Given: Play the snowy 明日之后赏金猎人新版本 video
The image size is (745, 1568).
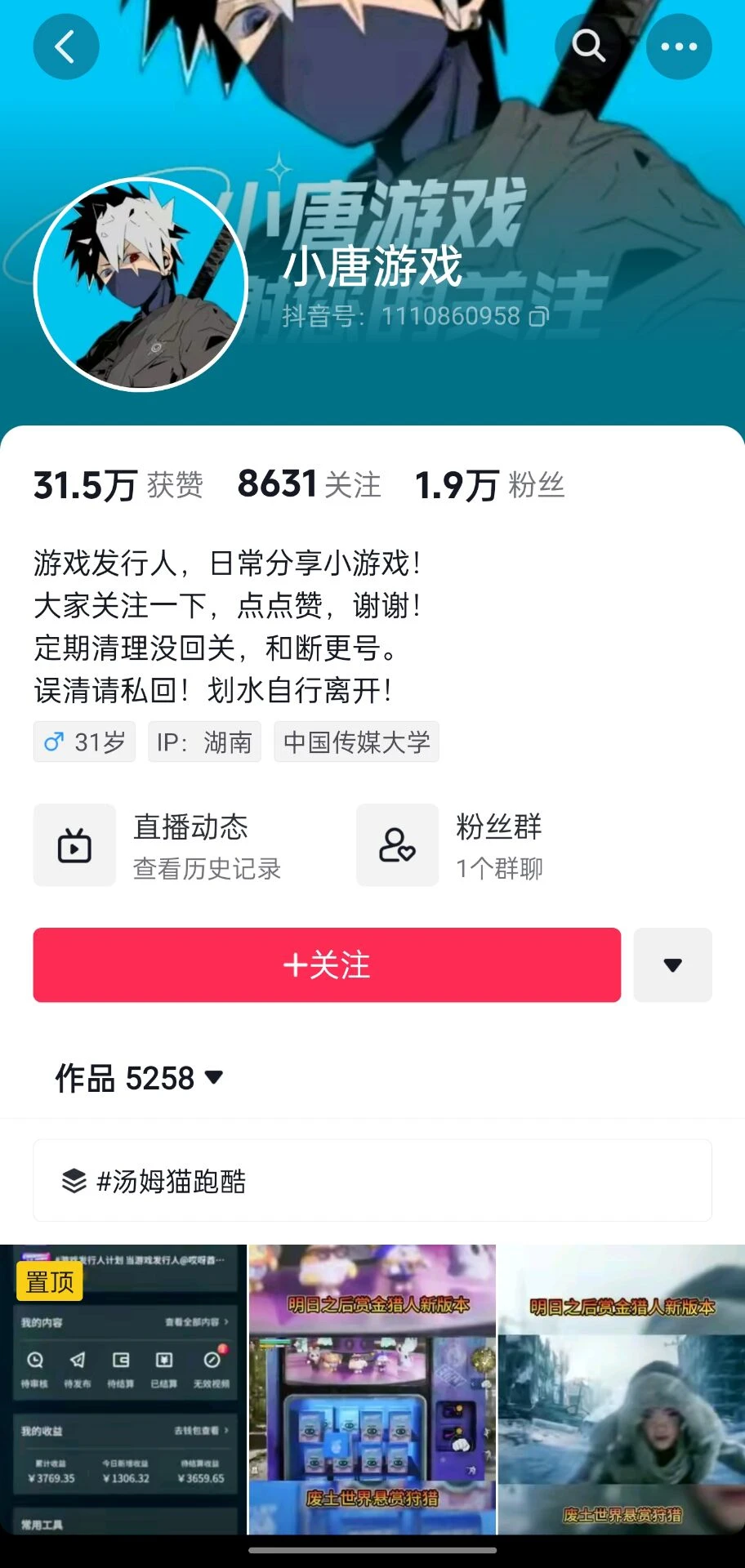Looking at the screenshot, I should (x=622, y=1388).
